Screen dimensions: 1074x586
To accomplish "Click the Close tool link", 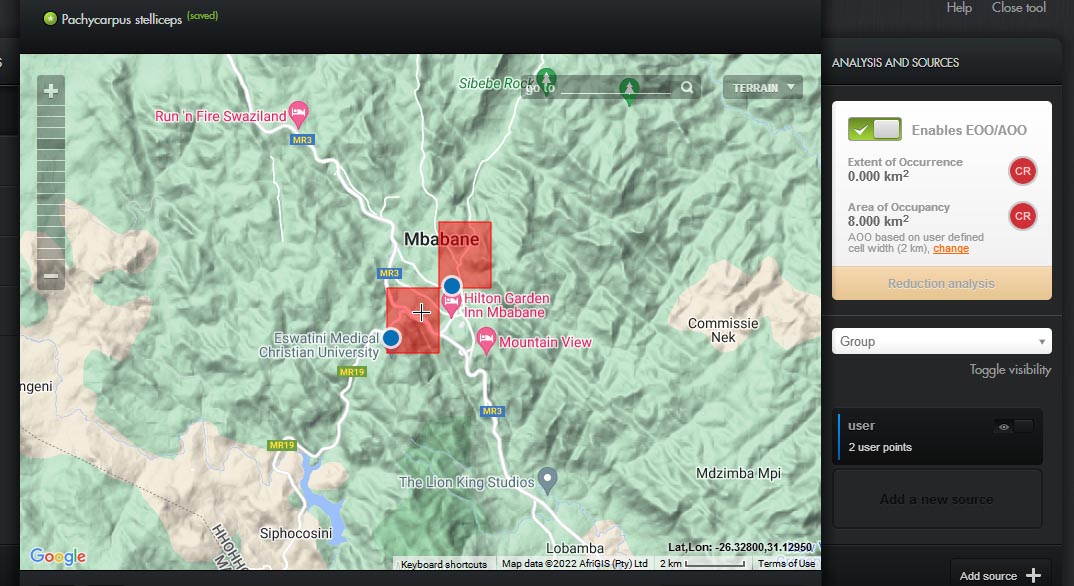I will [x=1018, y=8].
